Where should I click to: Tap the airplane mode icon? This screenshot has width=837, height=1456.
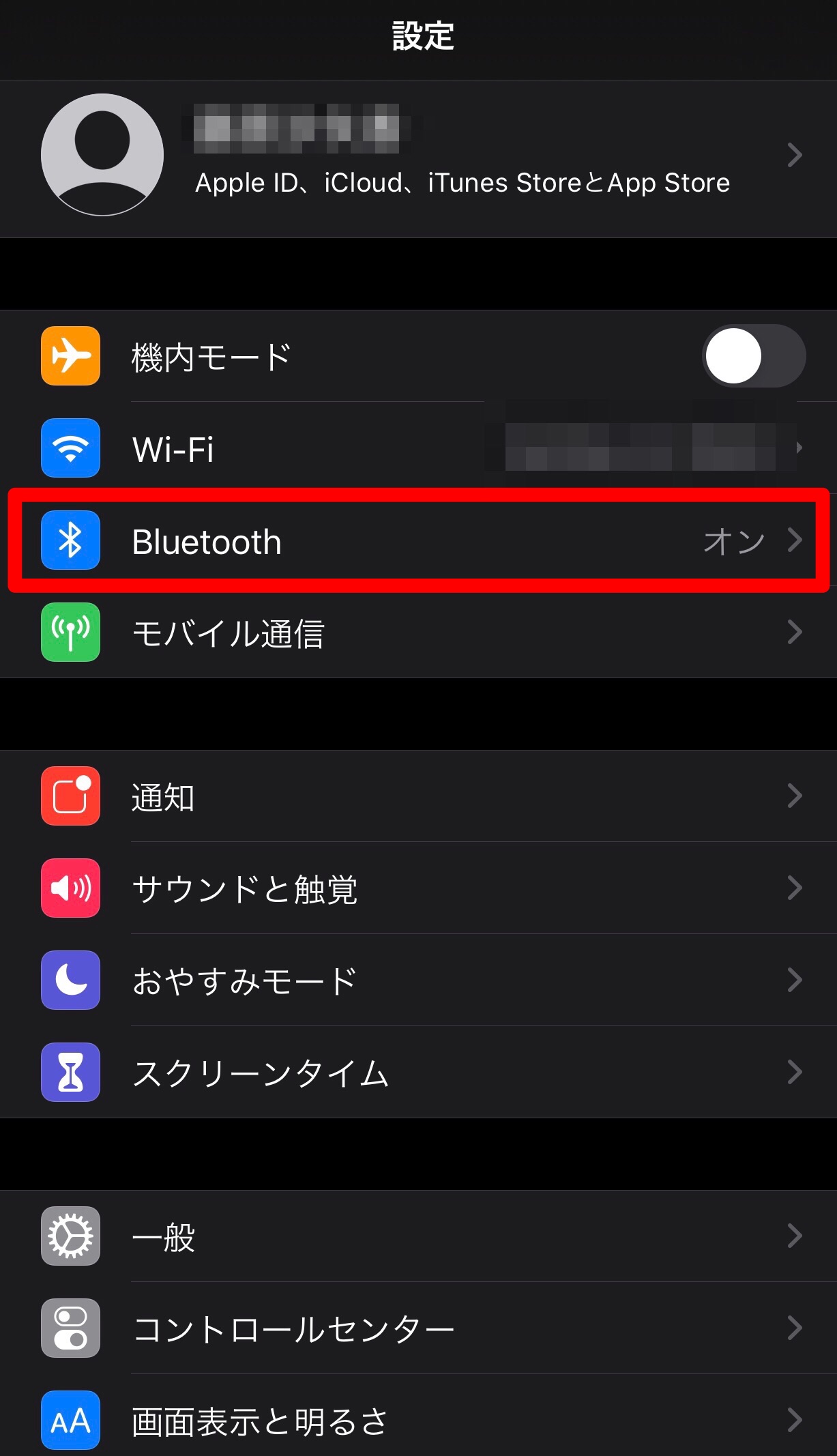click(x=70, y=355)
